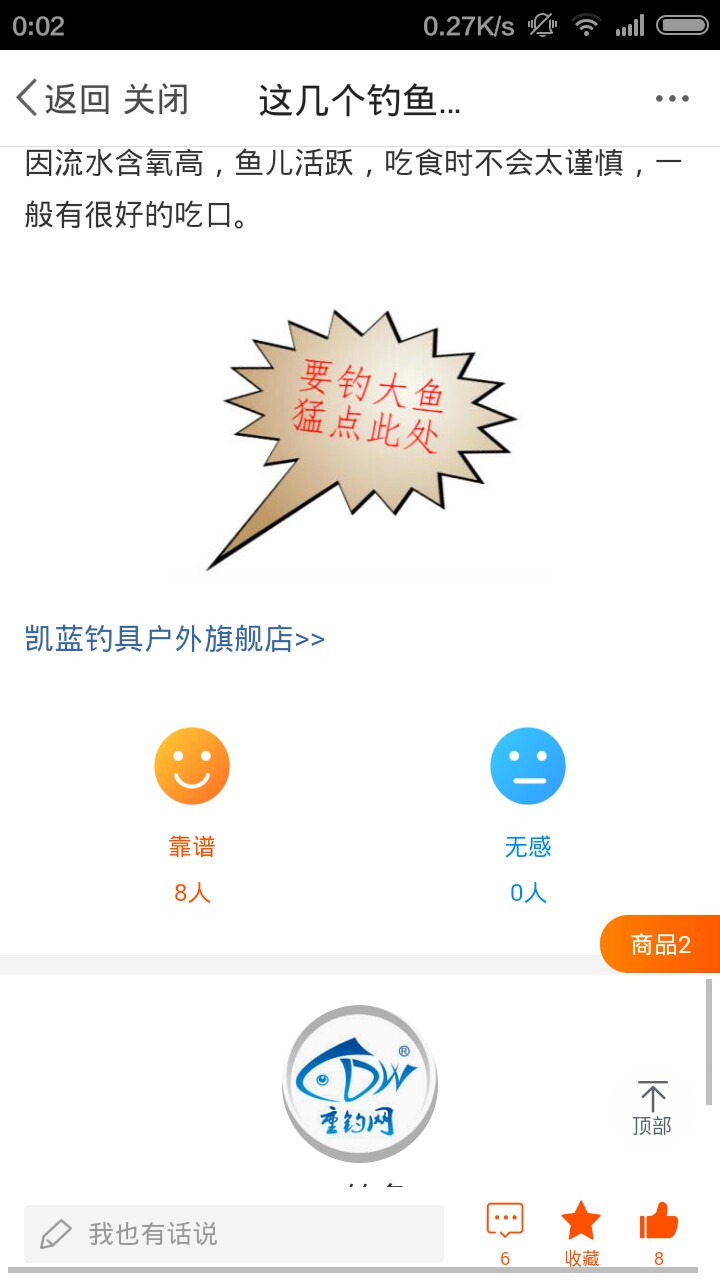The width and height of the screenshot is (720, 1280).
Task: Add article to 收藏 favorites
Action: coord(581,1232)
